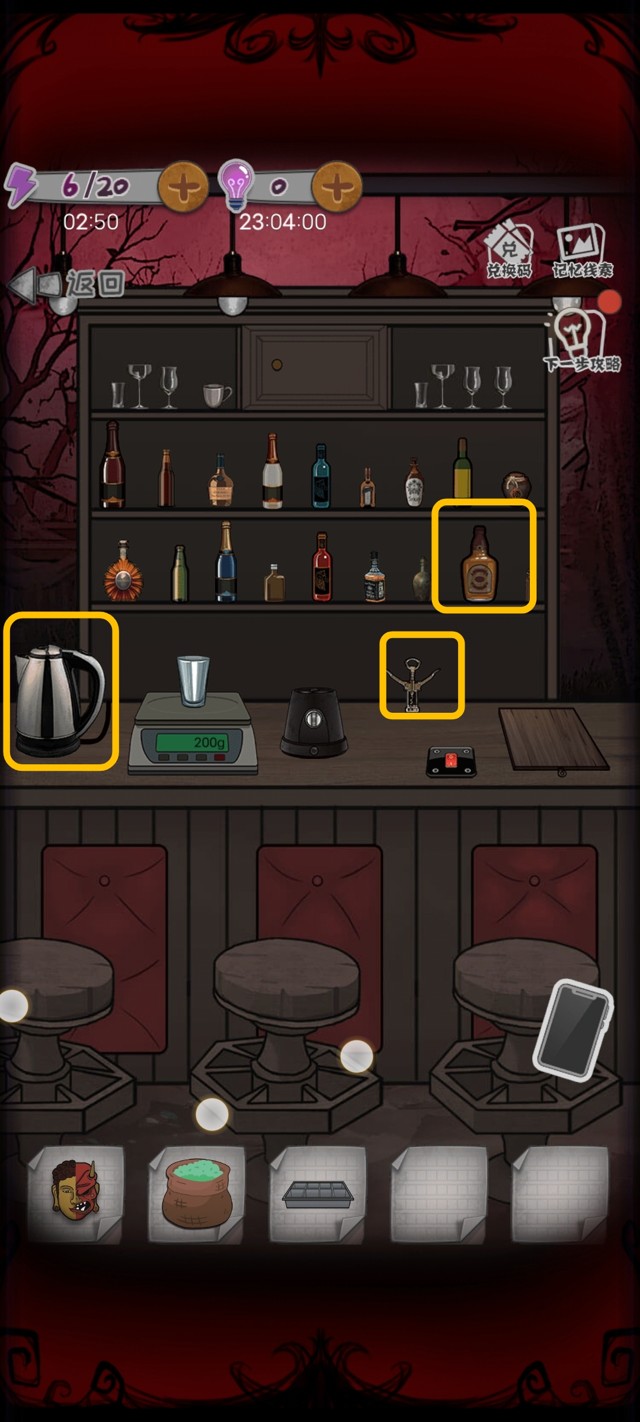Add hint bulbs with the plus button
Screen dimensions: 640x1422
pyautogui.click(x=337, y=186)
